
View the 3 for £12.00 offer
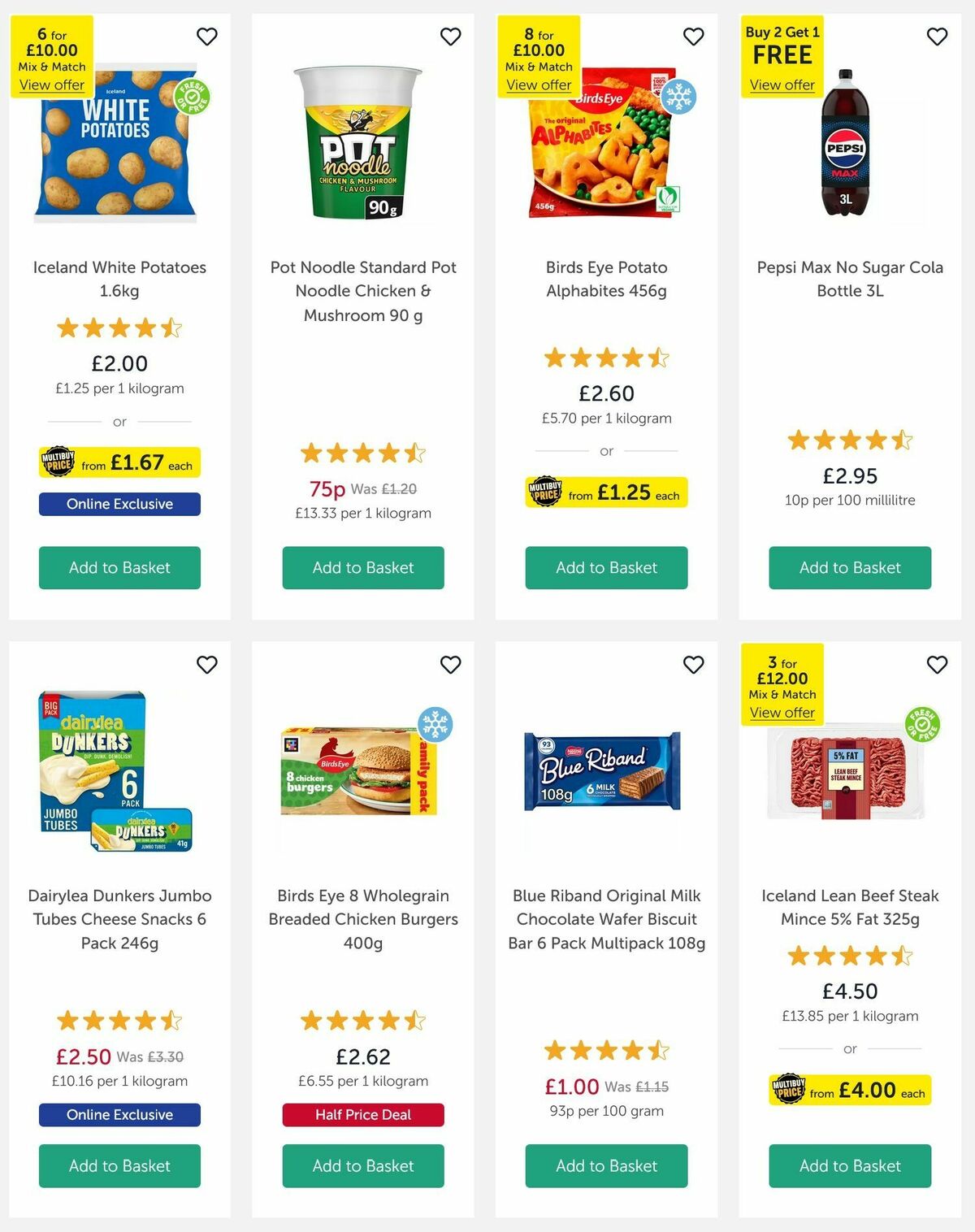pos(782,713)
